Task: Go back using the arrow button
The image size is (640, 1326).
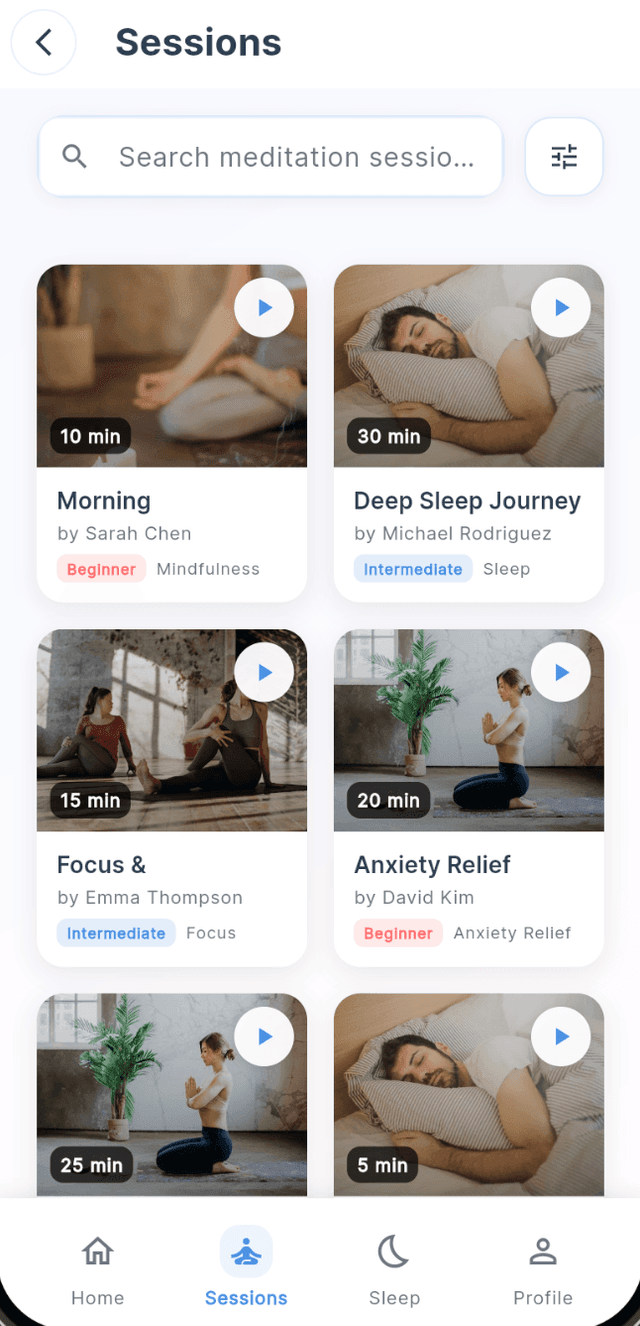Action: click(x=43, y=42)
